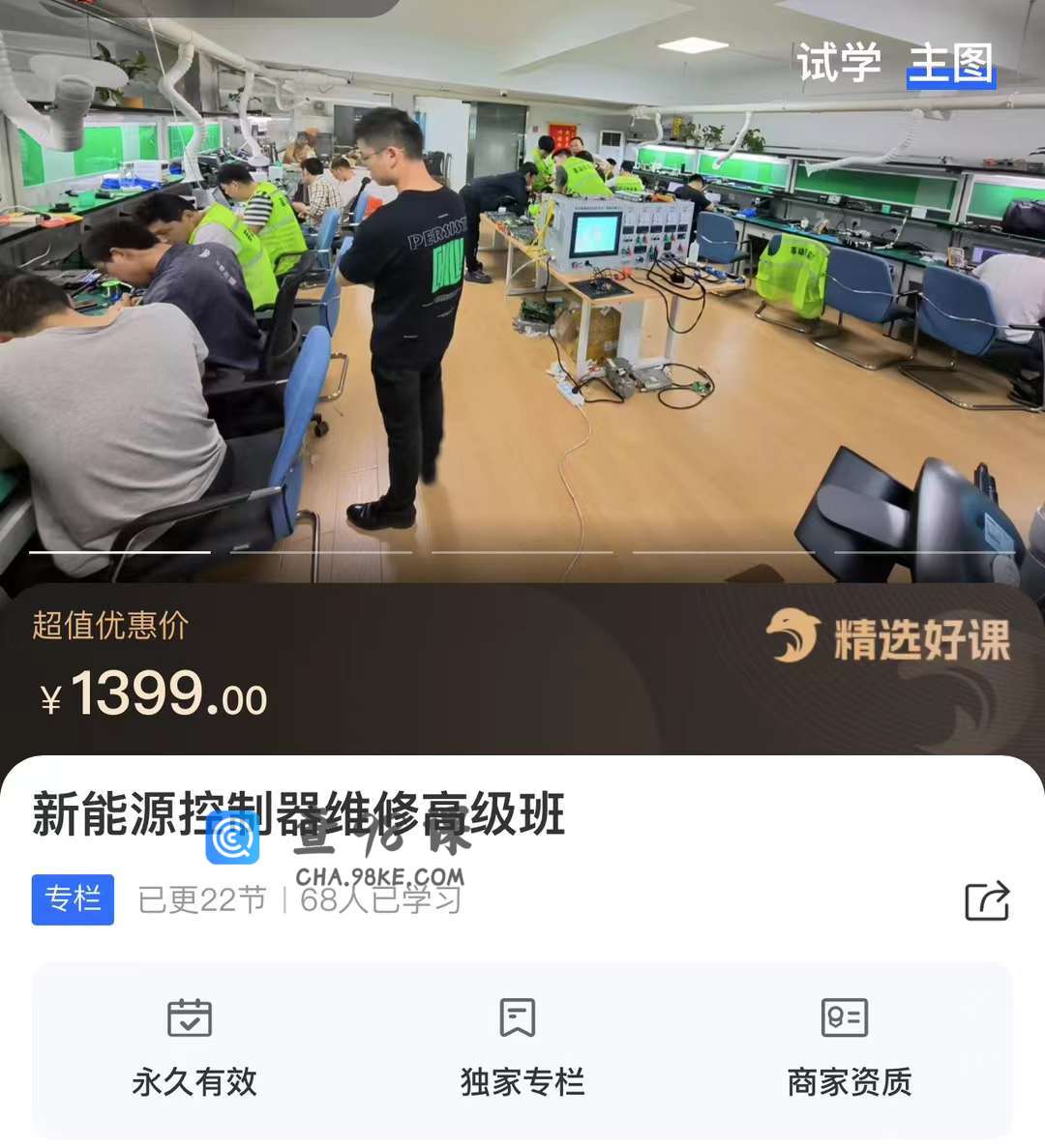This screenshot has height=1148, width=1045.
Task: Open the 永久有效 info
Action: click(194, 1049)
